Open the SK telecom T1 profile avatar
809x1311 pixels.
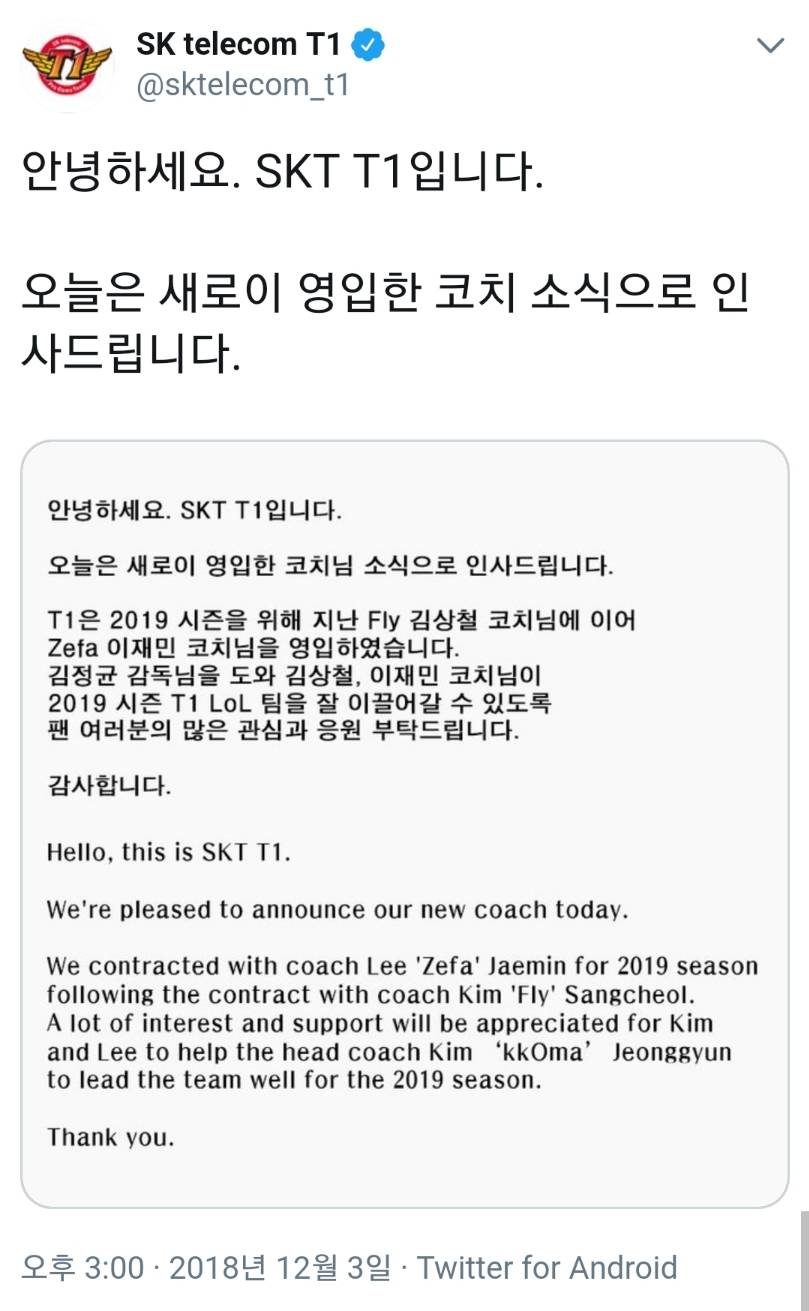pyautogui.click(x=66, y=65)
